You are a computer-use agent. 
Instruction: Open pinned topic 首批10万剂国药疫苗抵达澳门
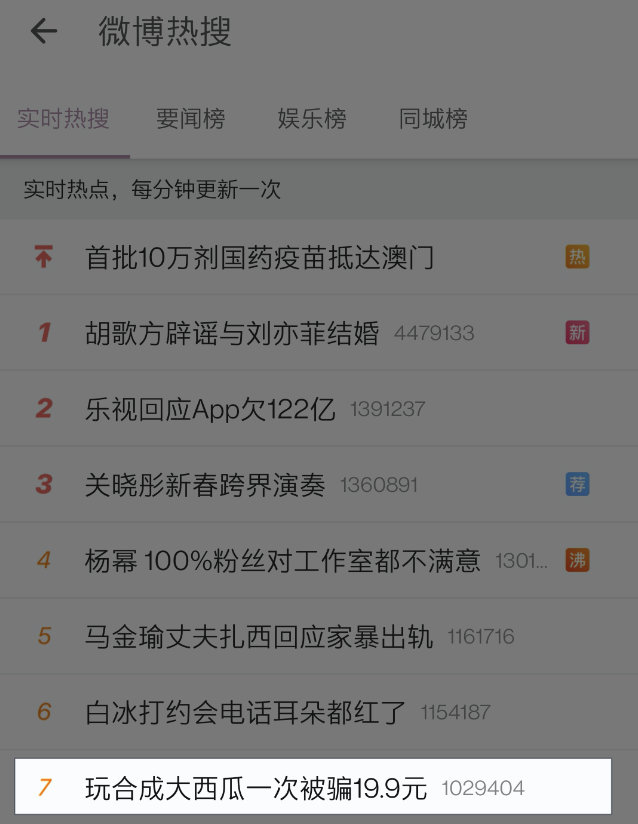[x=260, y=257]
